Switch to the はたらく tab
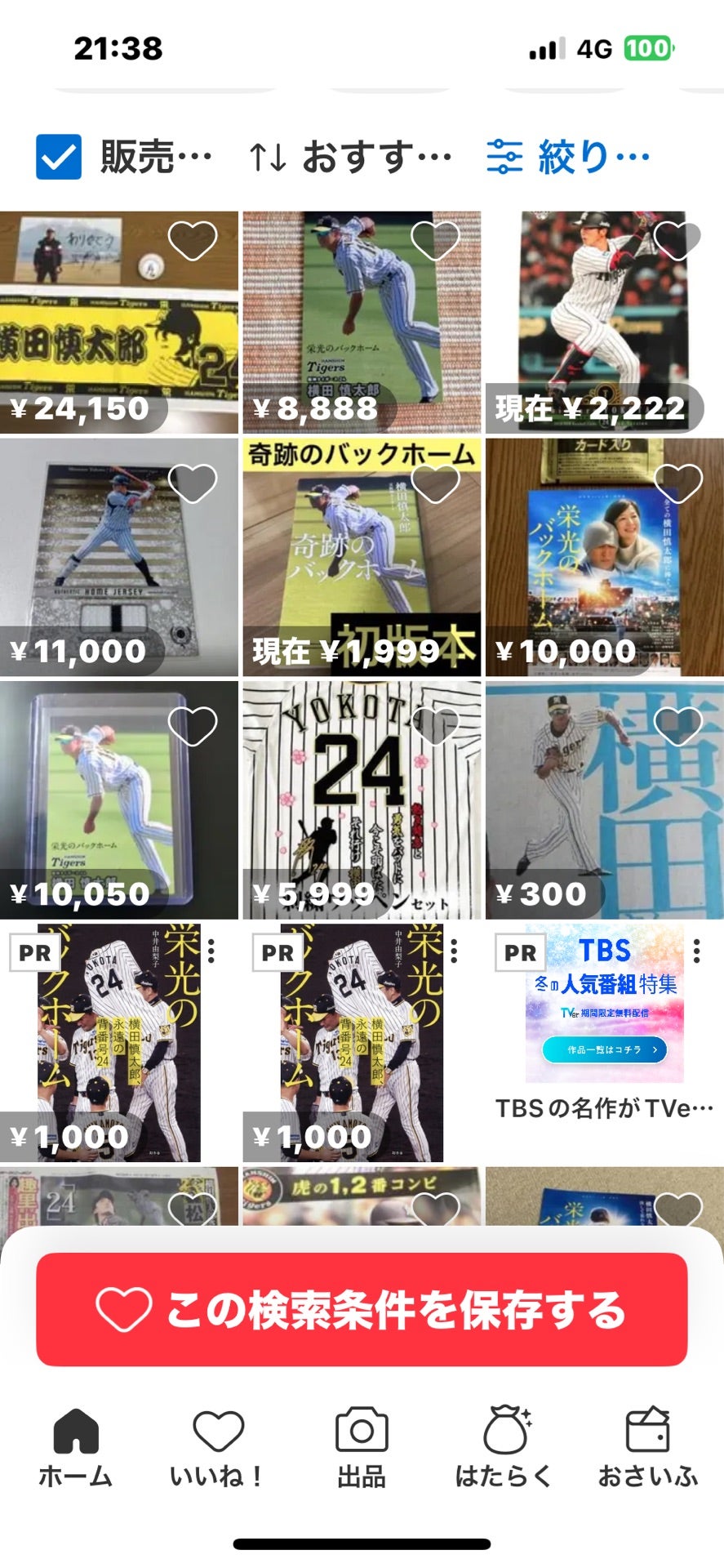Image resolution: width=724 pixels, height=1568 pixels. 504,1447
